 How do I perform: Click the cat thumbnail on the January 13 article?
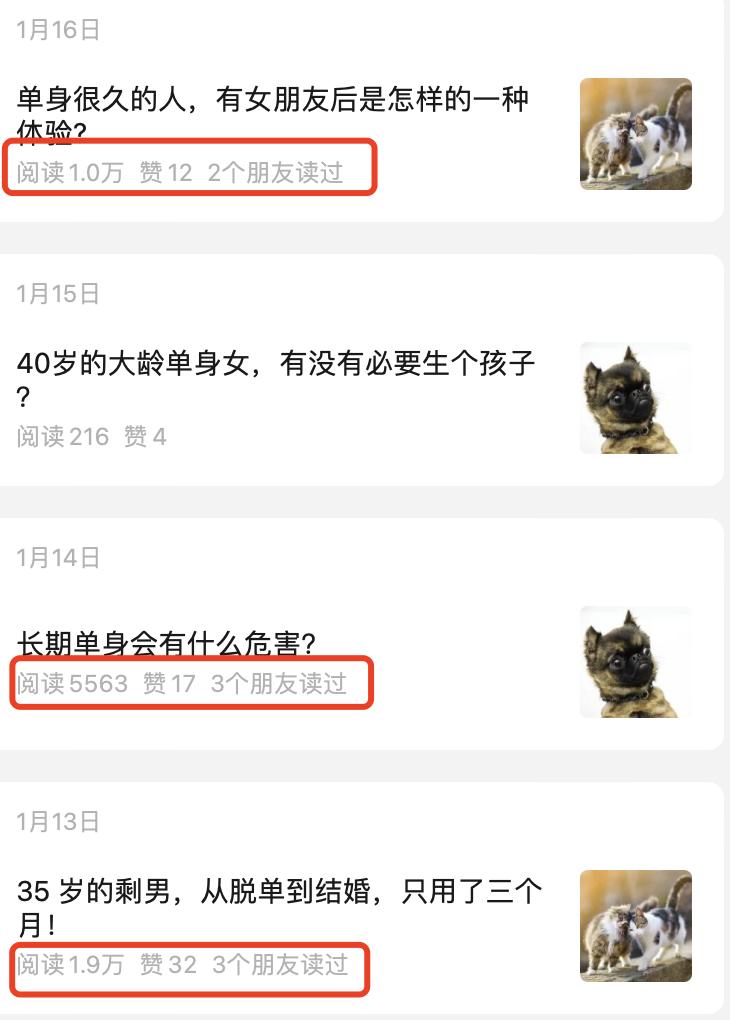(634, 927)
